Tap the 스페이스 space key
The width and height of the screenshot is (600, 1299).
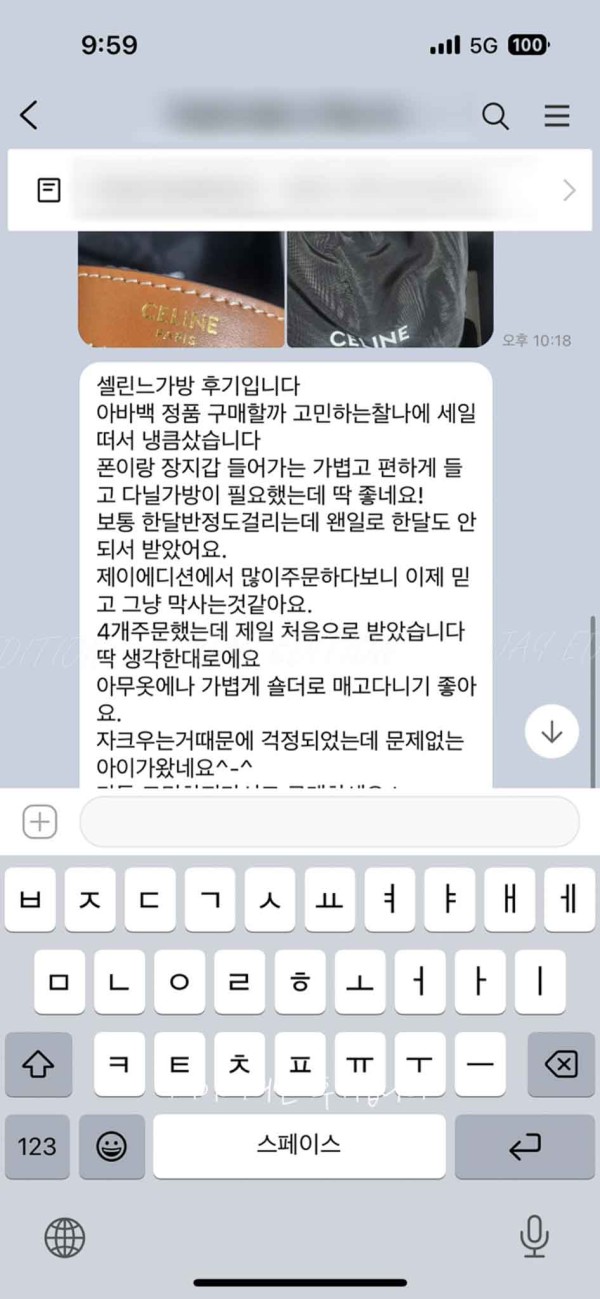[x=299, y=1146]
